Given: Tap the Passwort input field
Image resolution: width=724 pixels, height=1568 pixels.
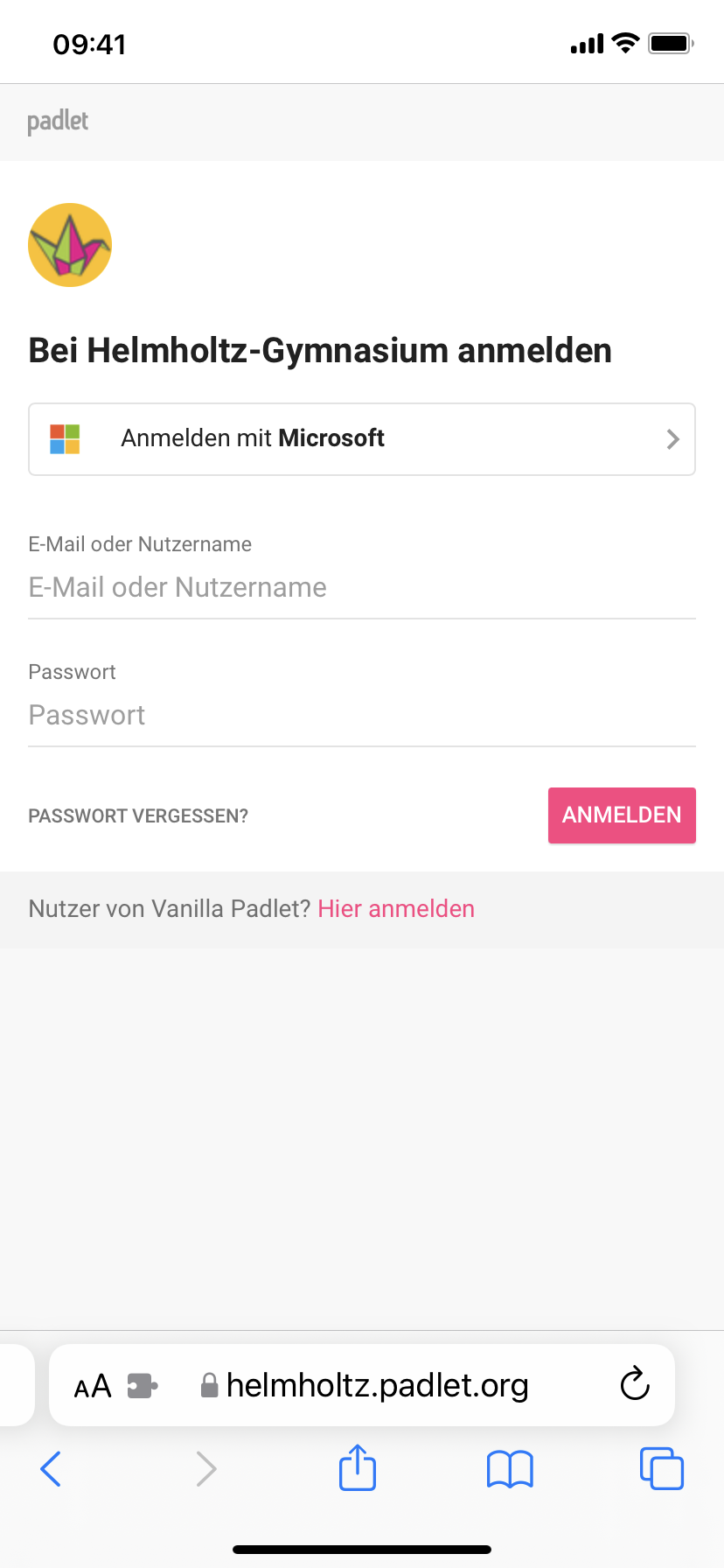Looking at the screenshot, I should tap(362, 715).
